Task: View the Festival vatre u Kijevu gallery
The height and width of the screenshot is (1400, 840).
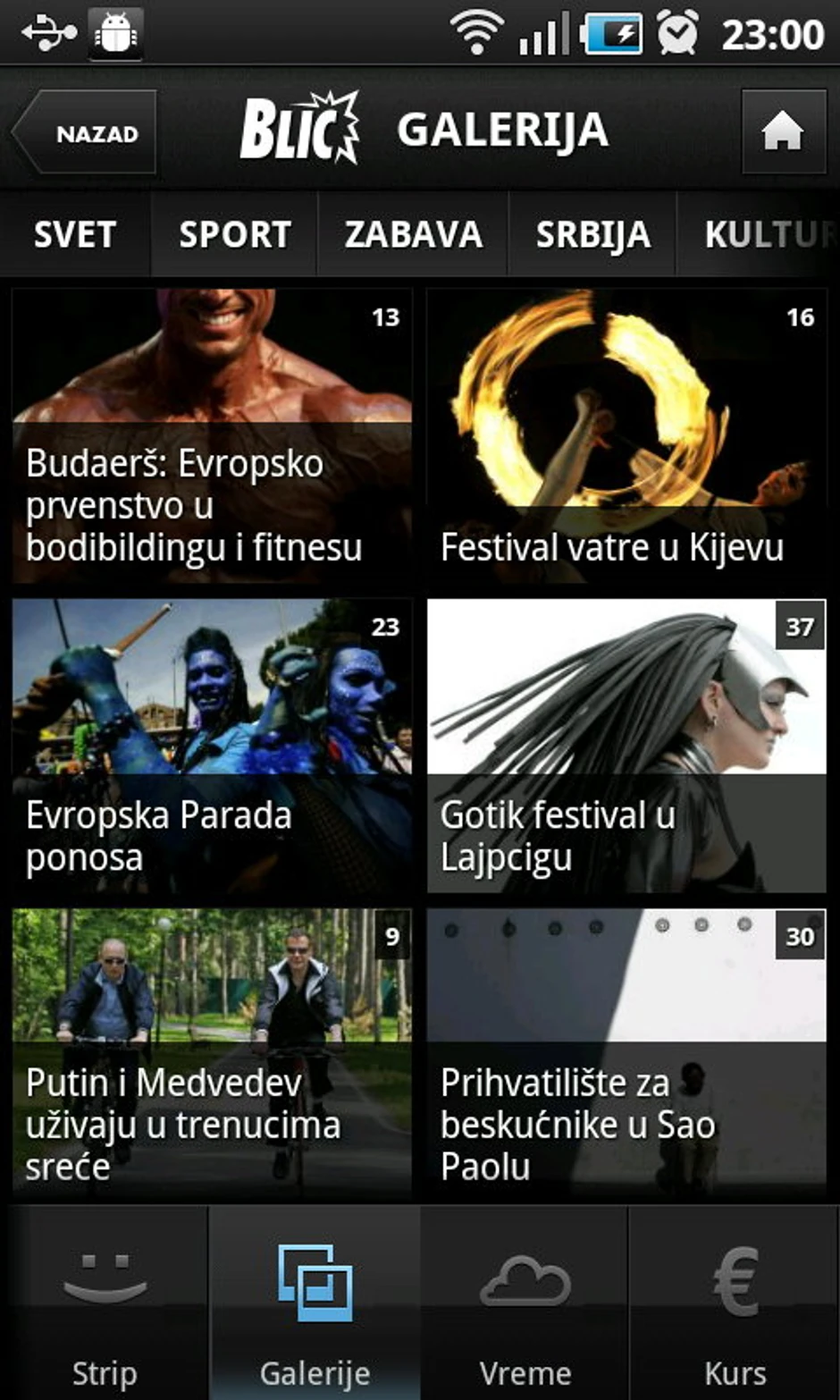Action: pyautogui.click(x=626, y=435)
